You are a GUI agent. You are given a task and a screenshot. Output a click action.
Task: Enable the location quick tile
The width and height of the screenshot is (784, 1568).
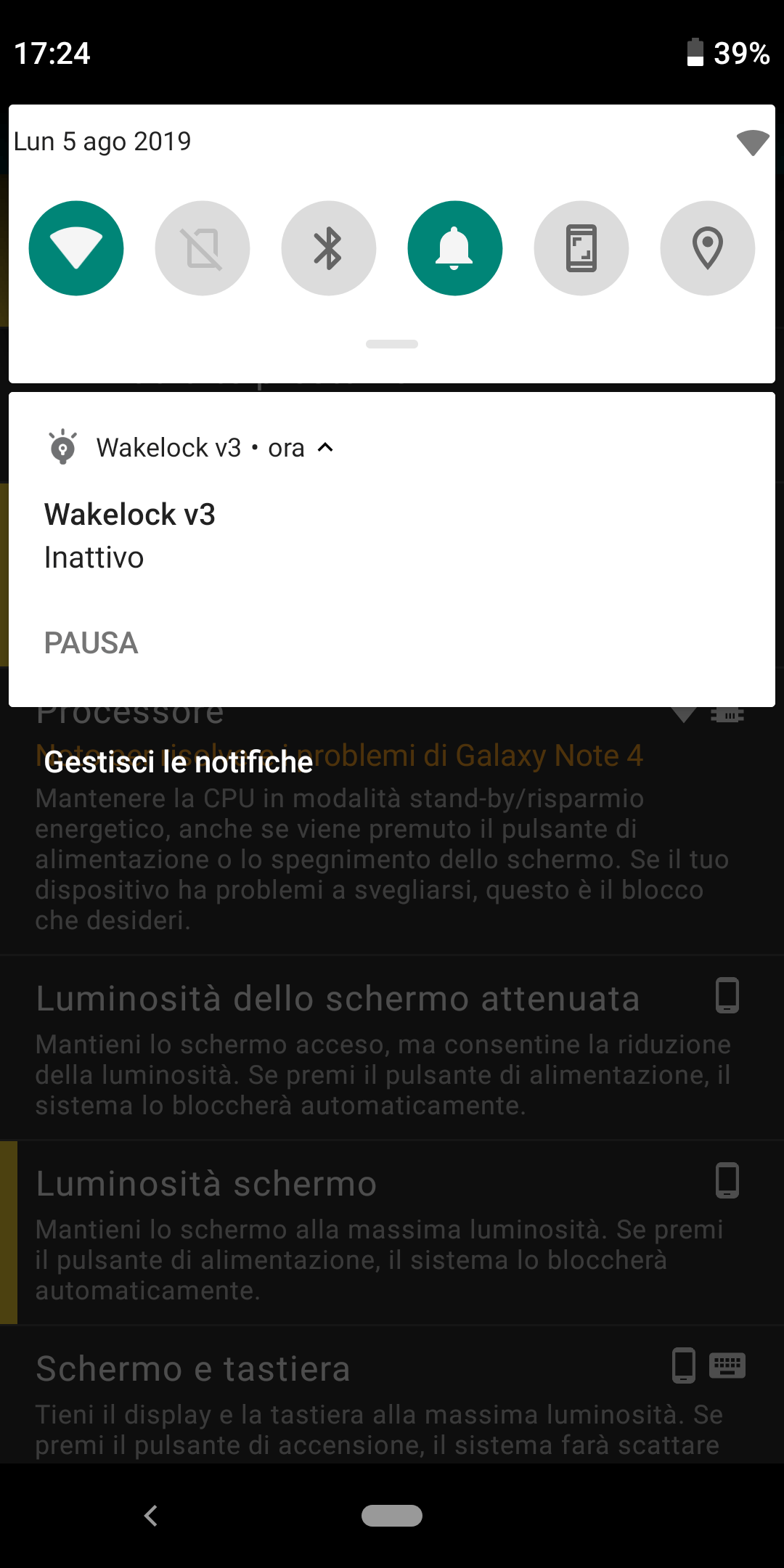[708, 248]
